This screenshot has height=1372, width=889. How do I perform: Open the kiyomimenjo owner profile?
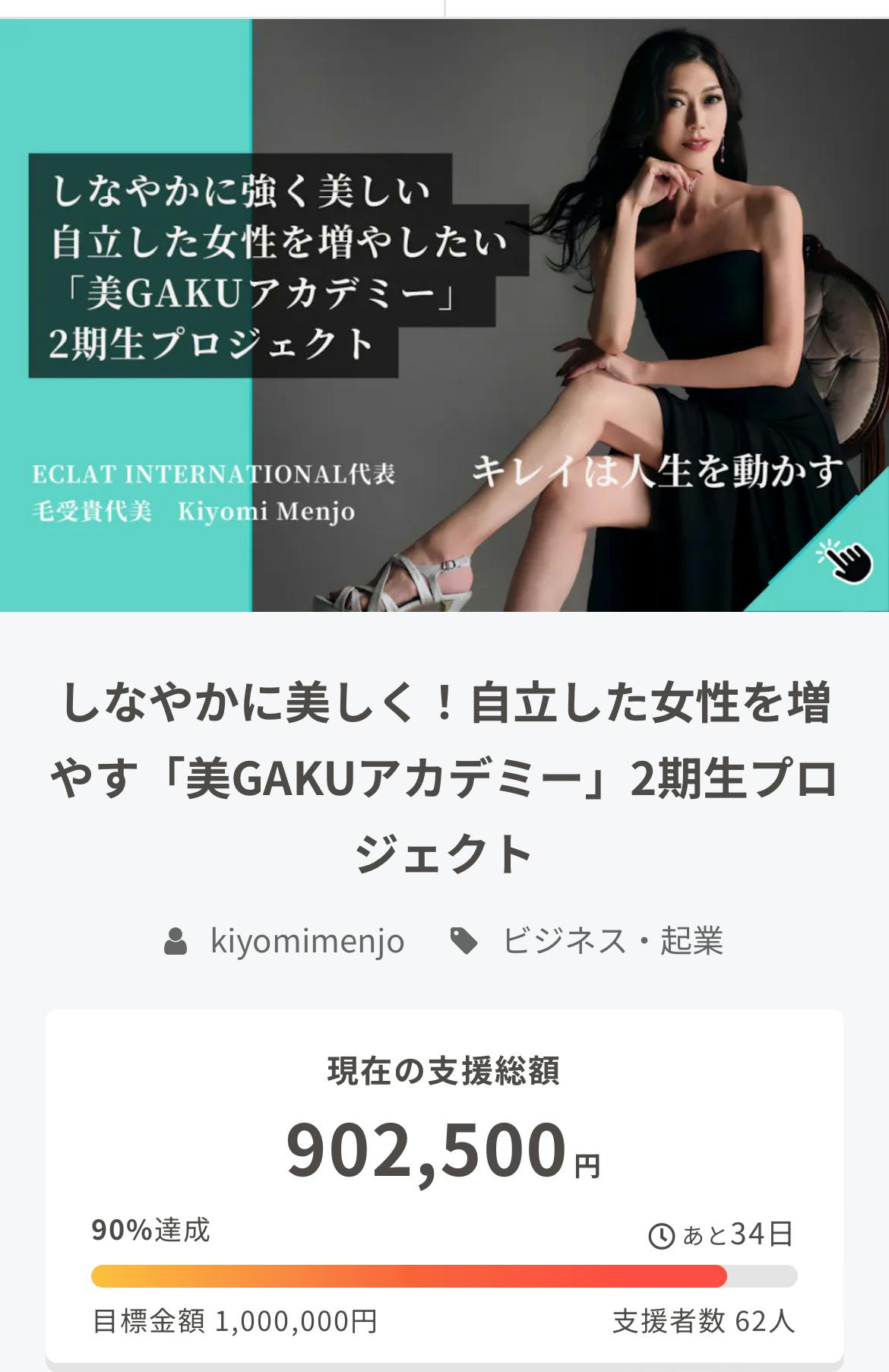306,941
